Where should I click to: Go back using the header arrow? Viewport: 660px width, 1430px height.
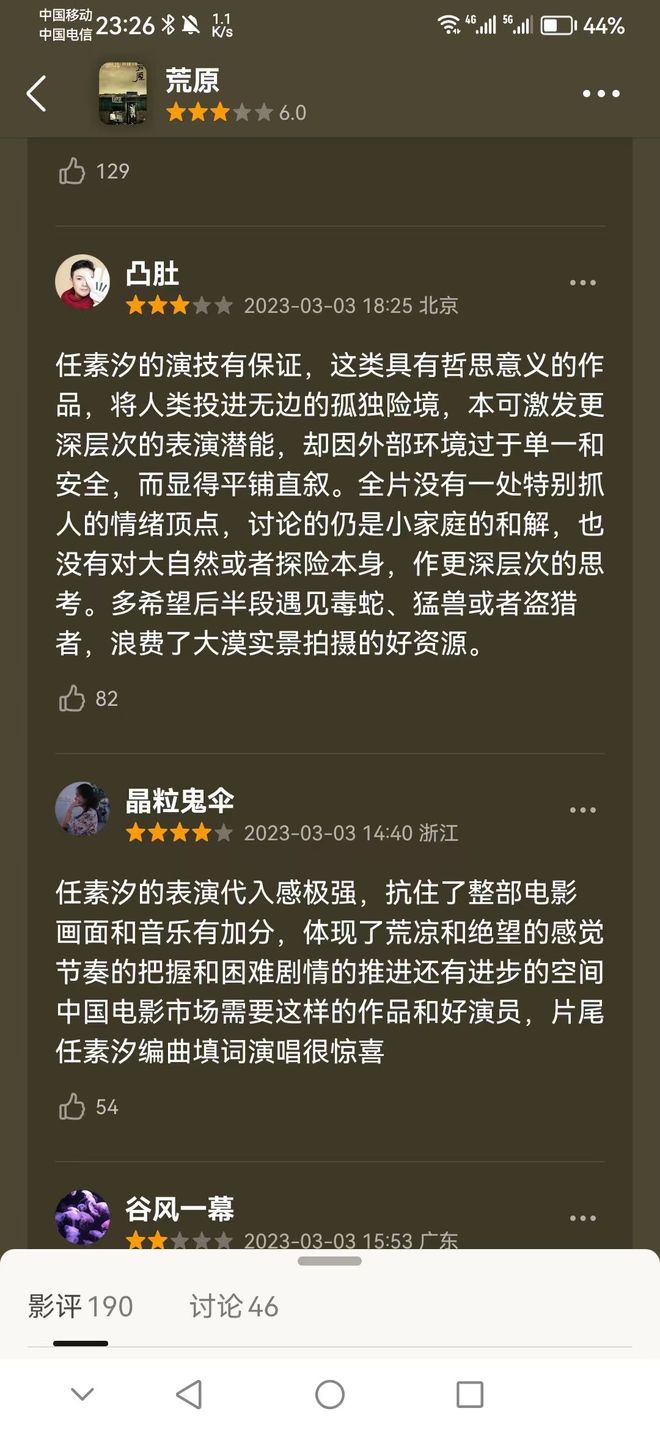(x=36, y=94)
